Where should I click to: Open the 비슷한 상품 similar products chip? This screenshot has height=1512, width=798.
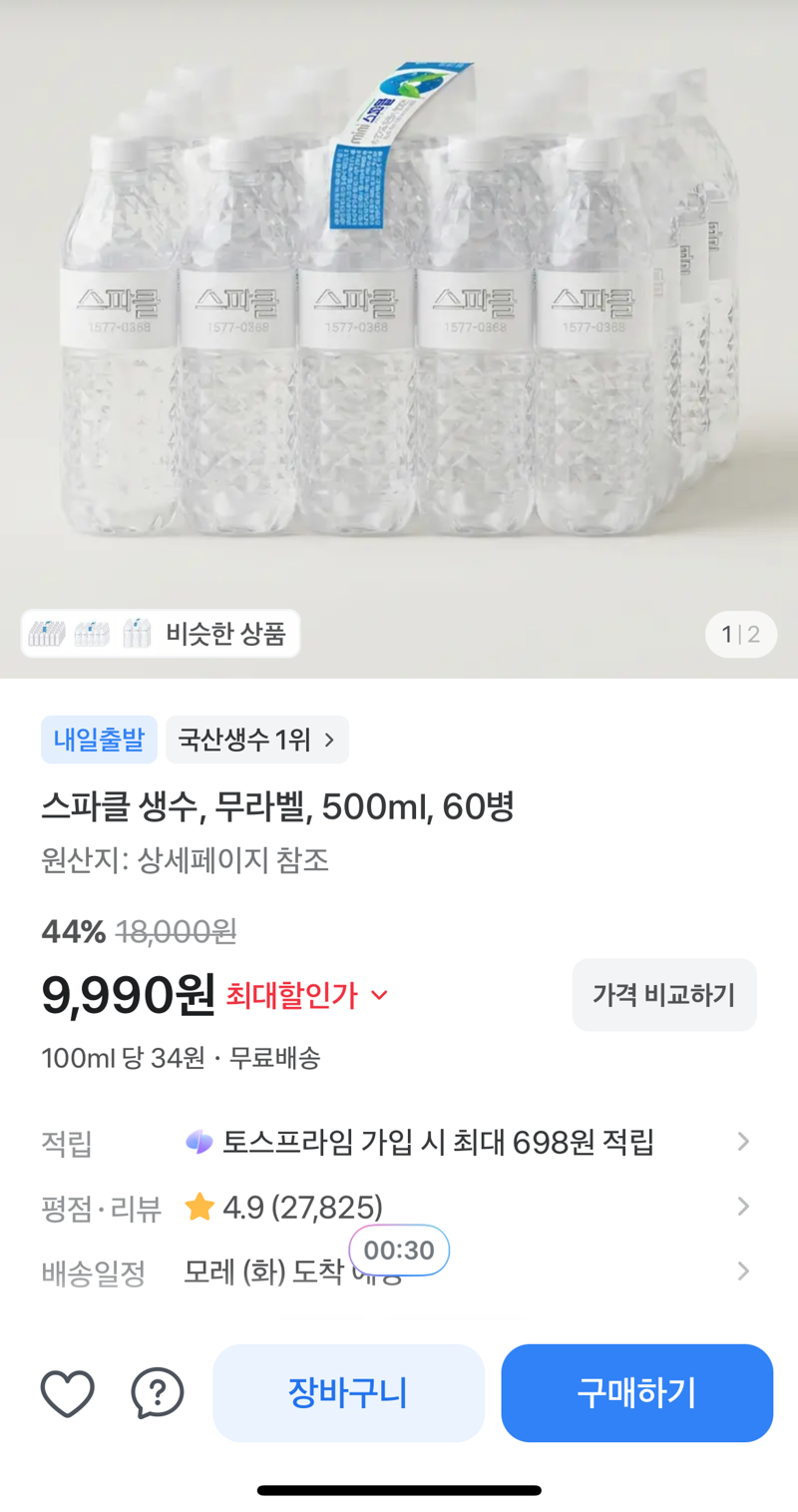click(x=160, y=634)
